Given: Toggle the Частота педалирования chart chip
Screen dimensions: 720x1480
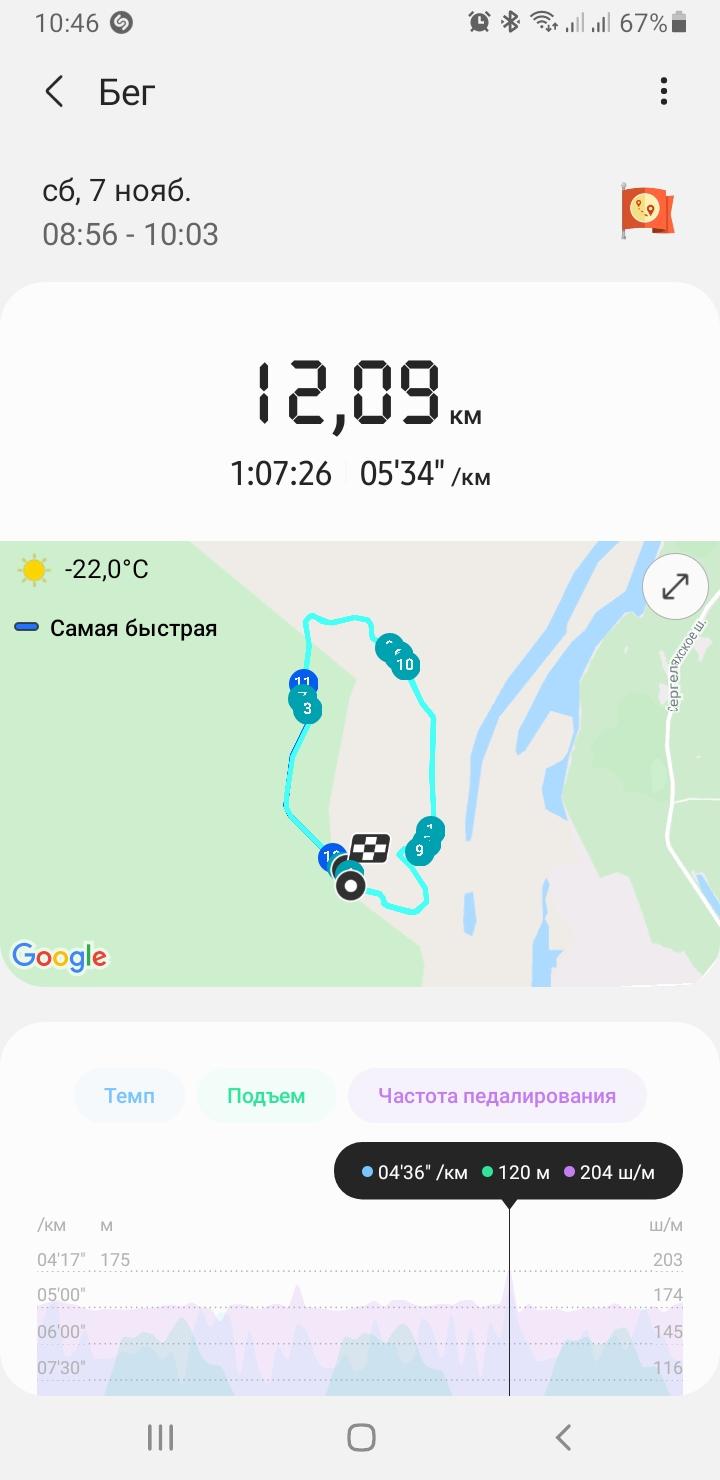Looking at the screenshot, I should [497, 1096].
